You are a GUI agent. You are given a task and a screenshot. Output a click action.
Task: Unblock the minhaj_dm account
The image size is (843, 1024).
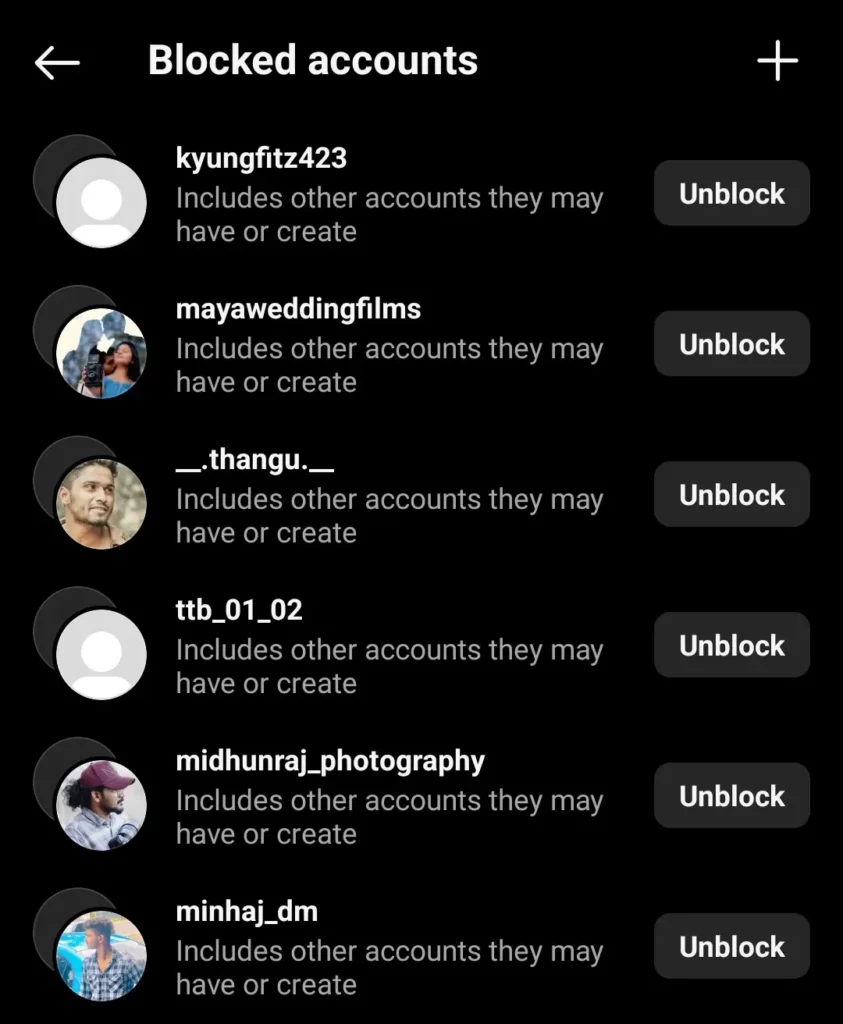click(731, 946)
